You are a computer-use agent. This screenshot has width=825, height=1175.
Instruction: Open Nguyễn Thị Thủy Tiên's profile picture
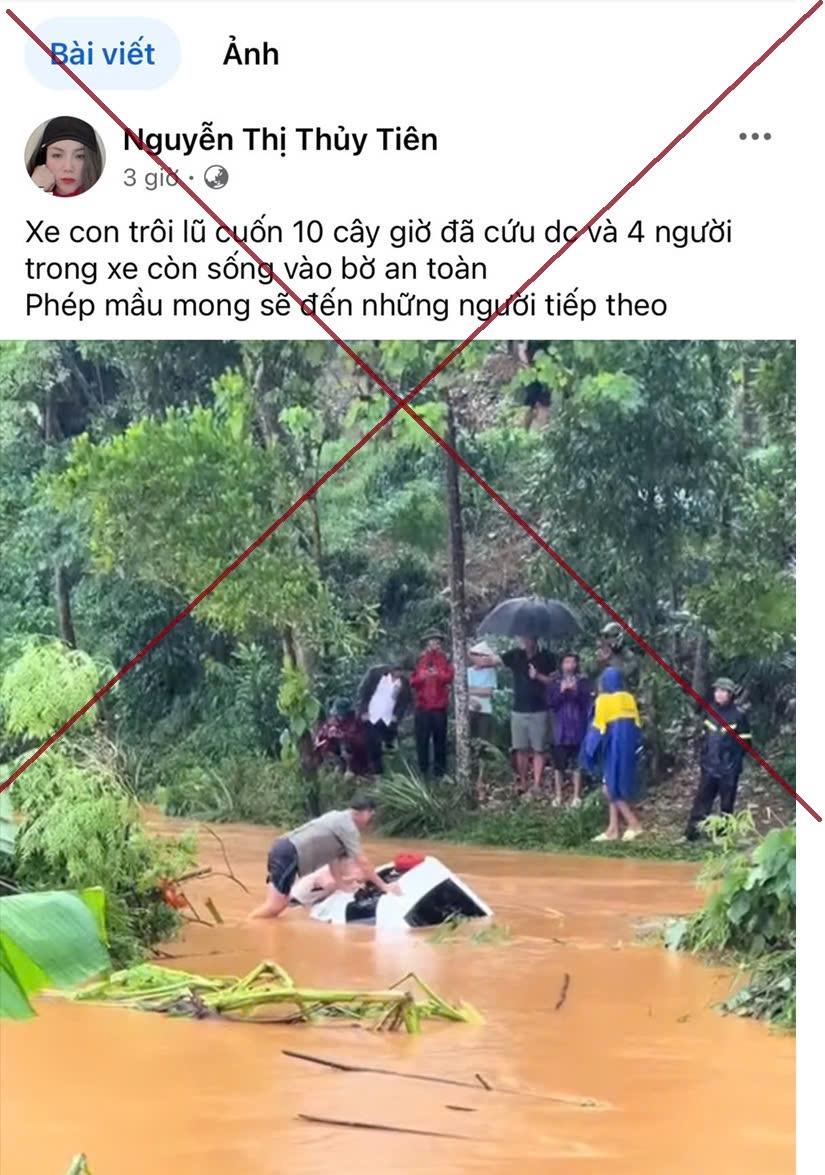64,156
